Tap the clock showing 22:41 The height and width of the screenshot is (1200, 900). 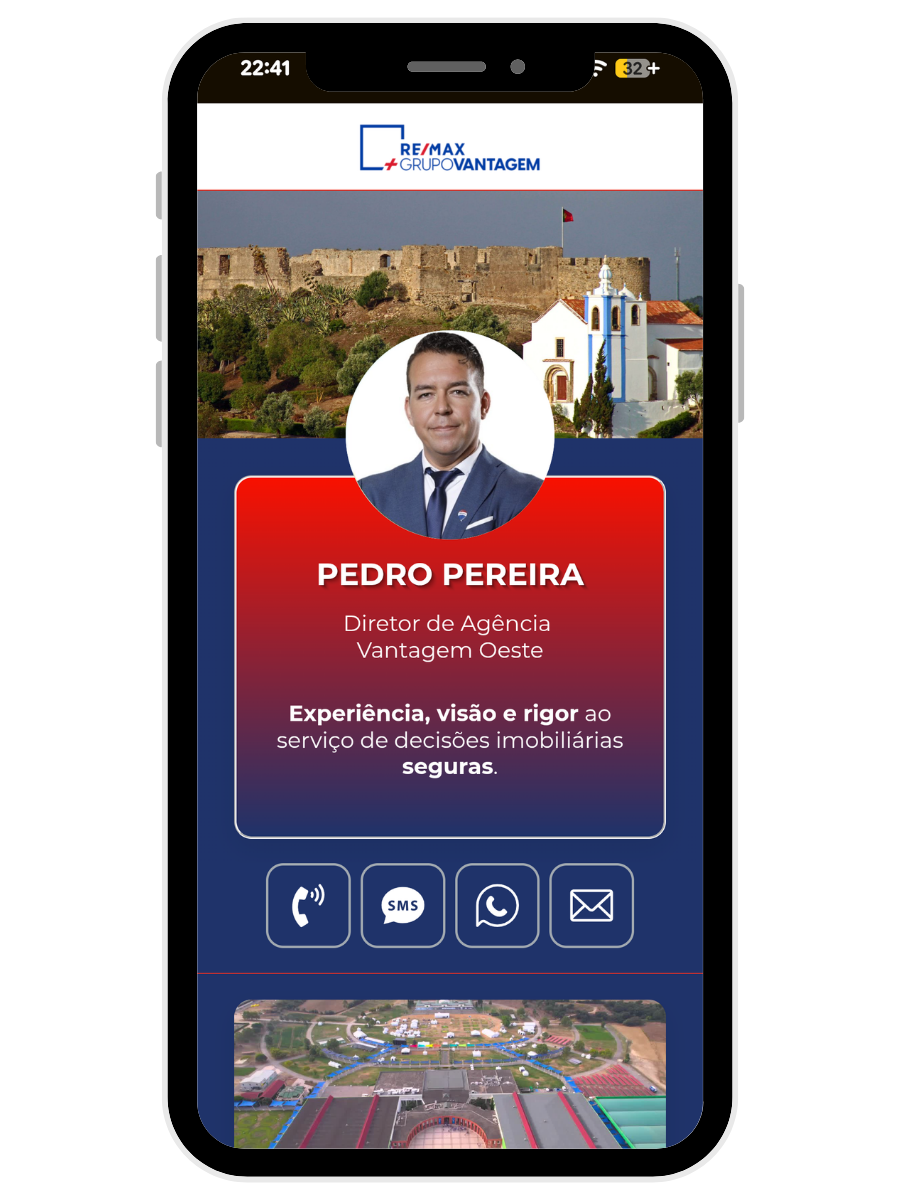(268, 66)
